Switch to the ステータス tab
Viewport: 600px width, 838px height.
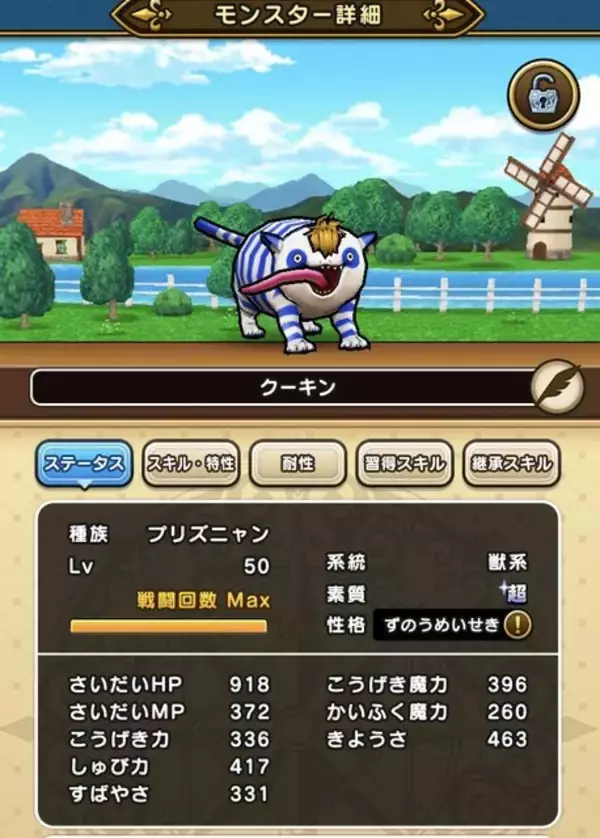coord(85,463)
